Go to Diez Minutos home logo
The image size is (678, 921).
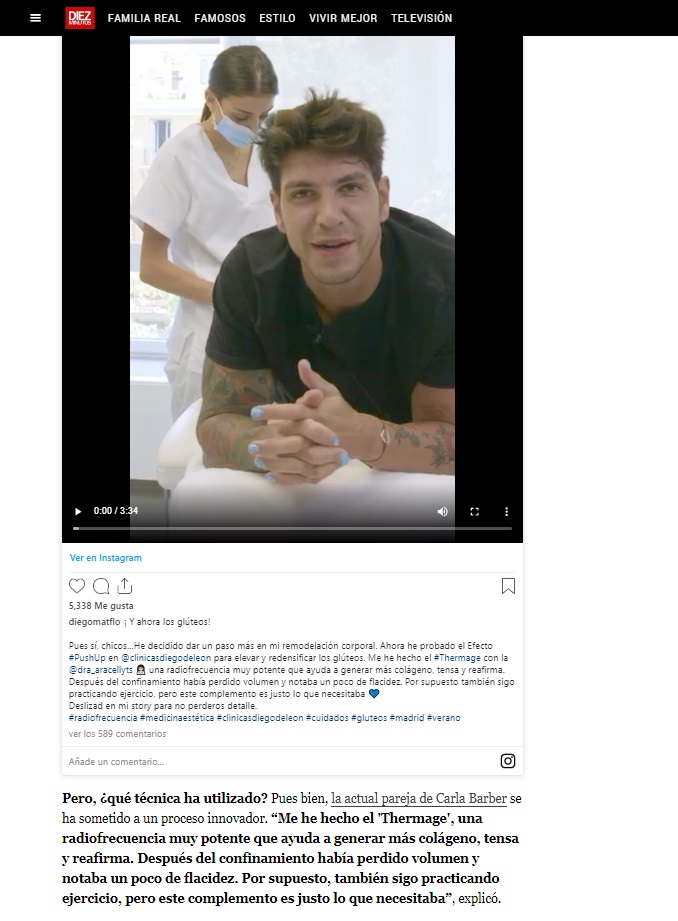80,18
